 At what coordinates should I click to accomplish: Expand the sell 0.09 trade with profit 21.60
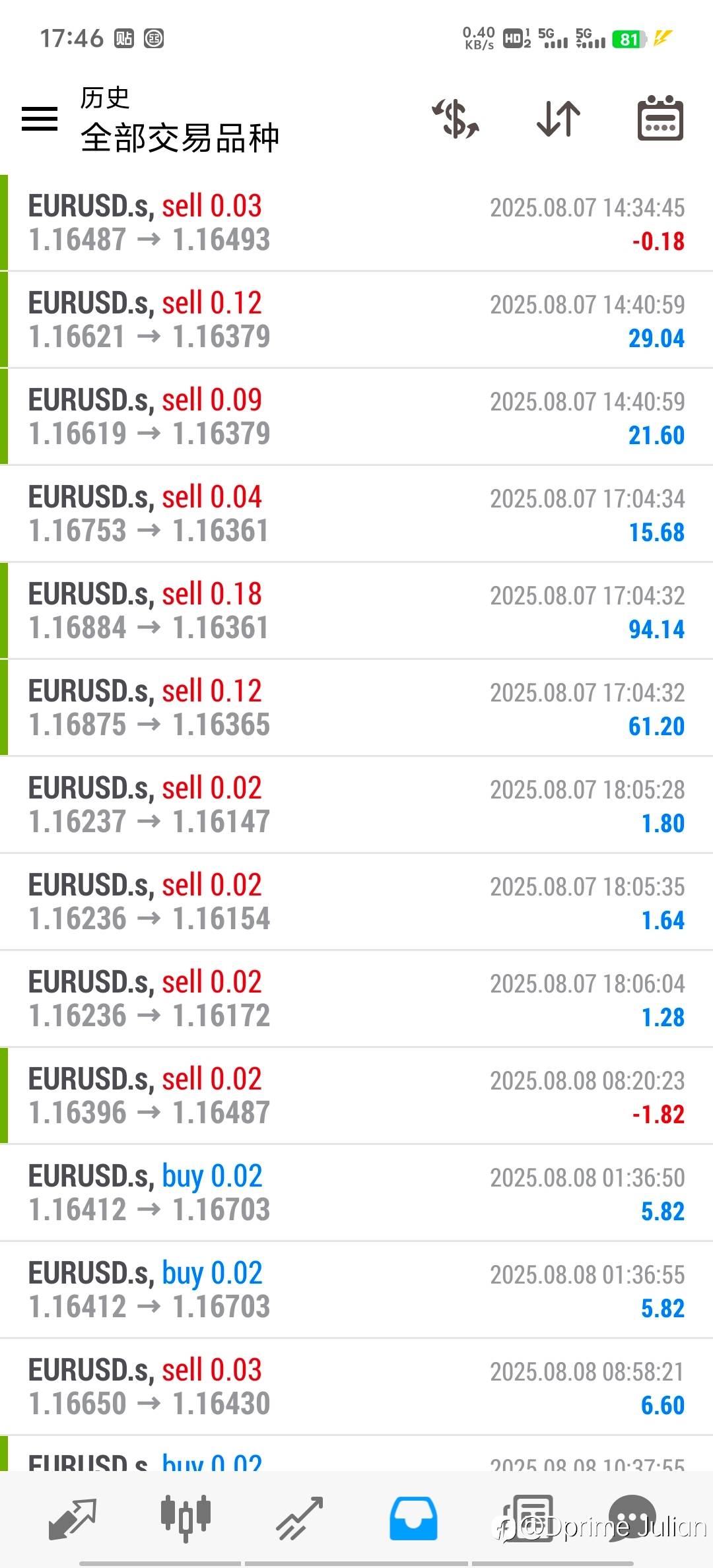[356, 416]
